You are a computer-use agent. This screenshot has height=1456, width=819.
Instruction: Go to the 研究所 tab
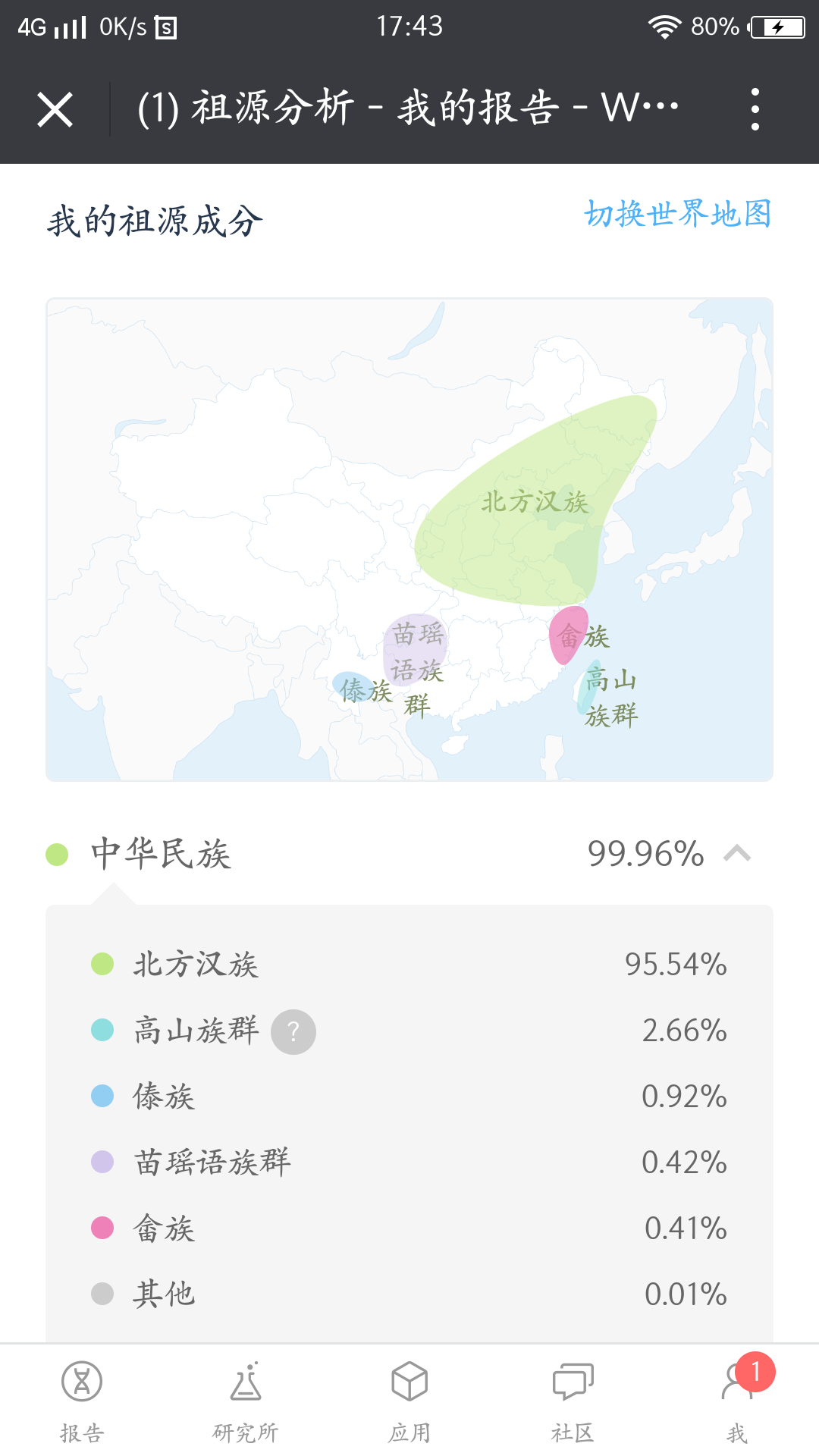tap(246, 1401)
